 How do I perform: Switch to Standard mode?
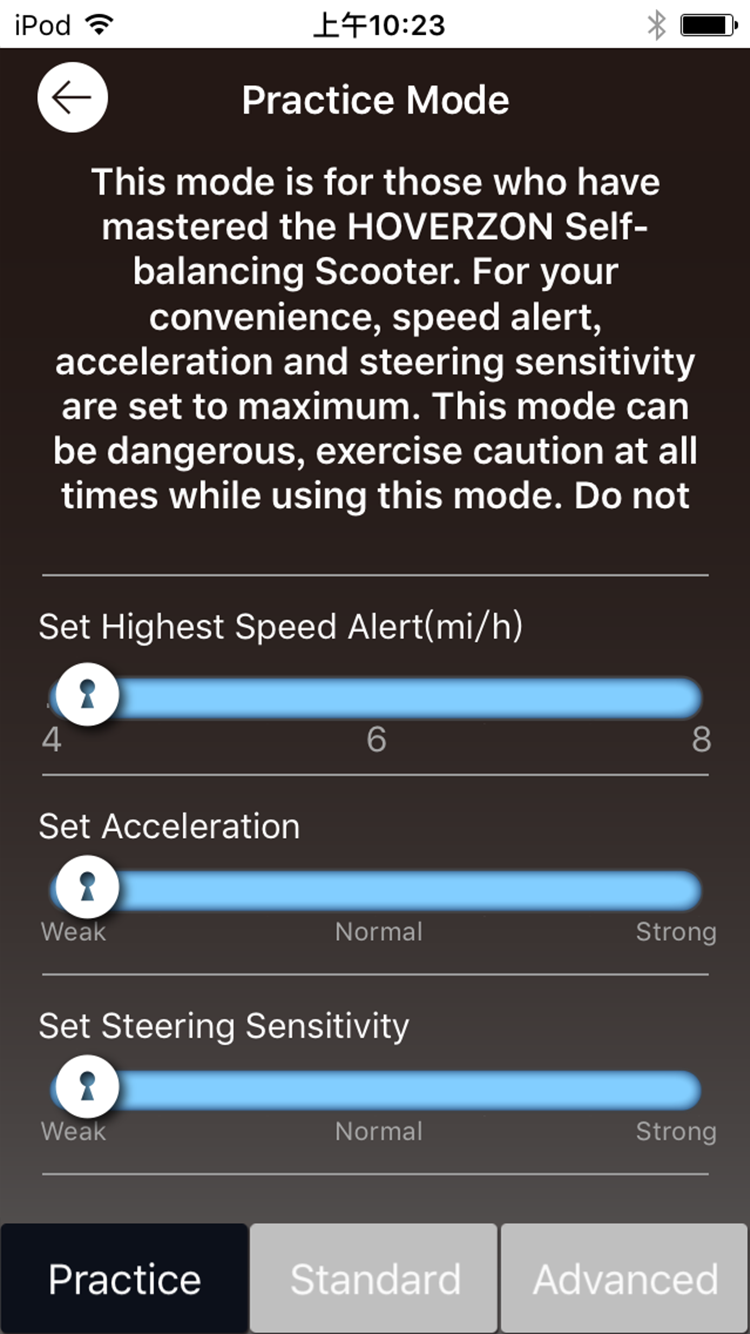click(x=374, y=1277)
